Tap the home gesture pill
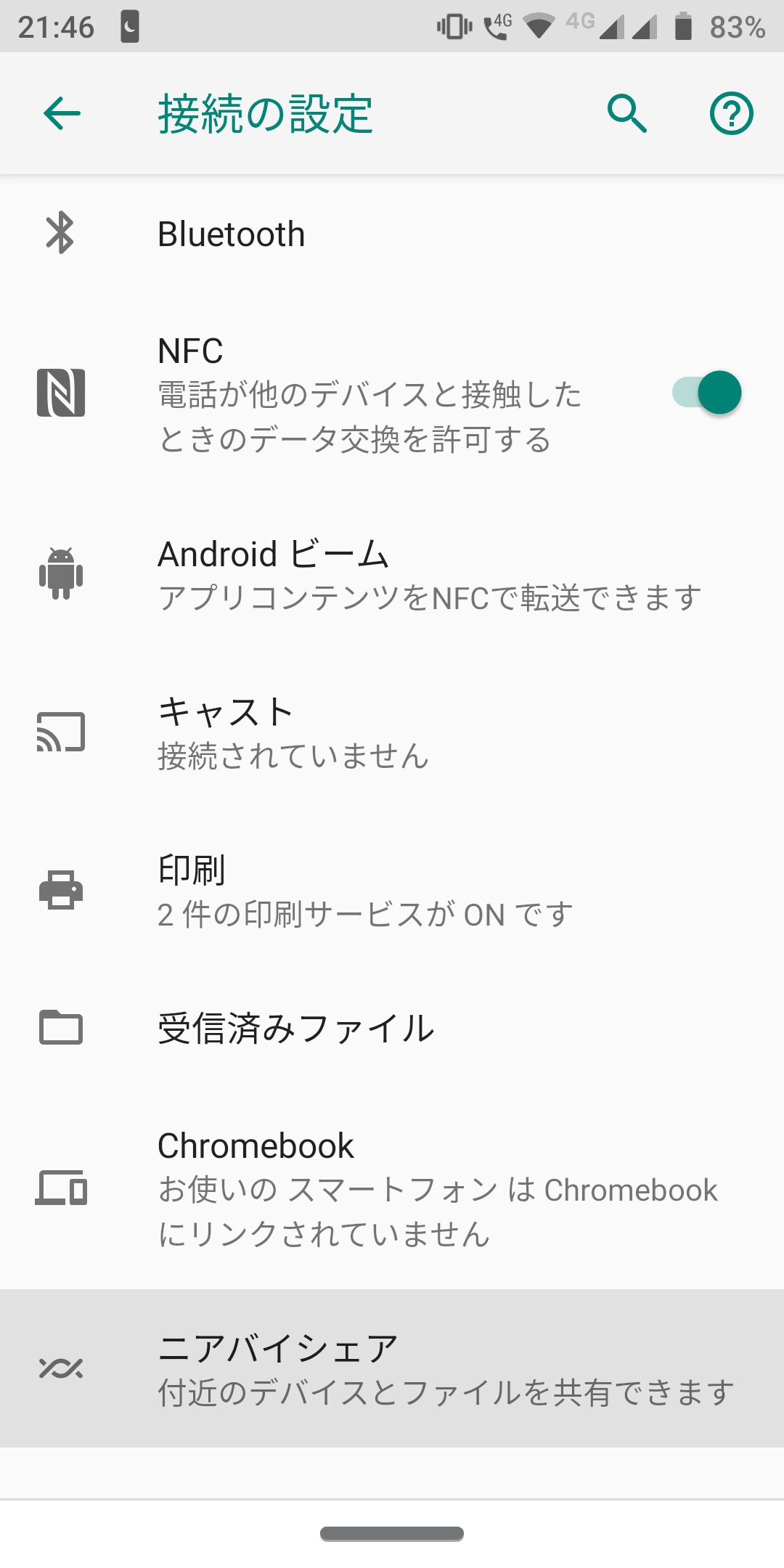 pyautogui.click(x=392, y=1534)
